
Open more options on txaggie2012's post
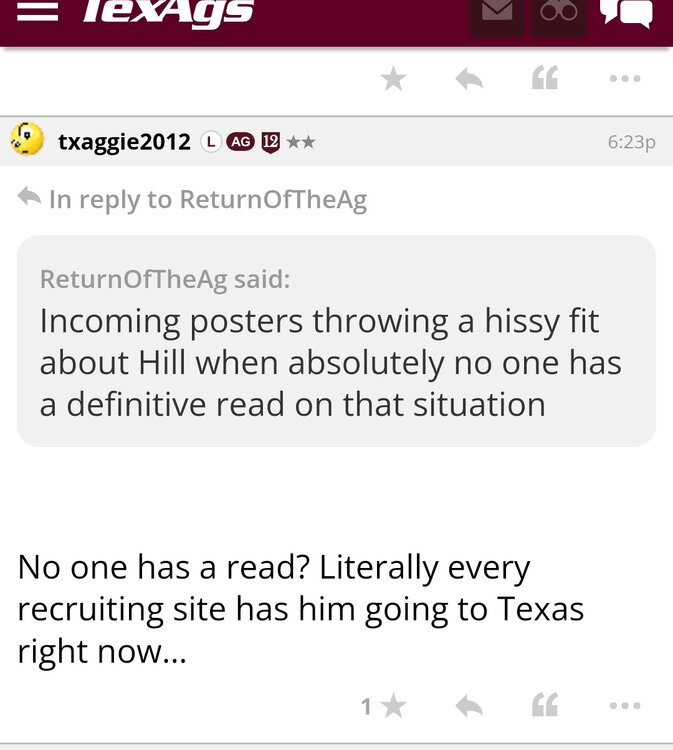tap(625, 707)
